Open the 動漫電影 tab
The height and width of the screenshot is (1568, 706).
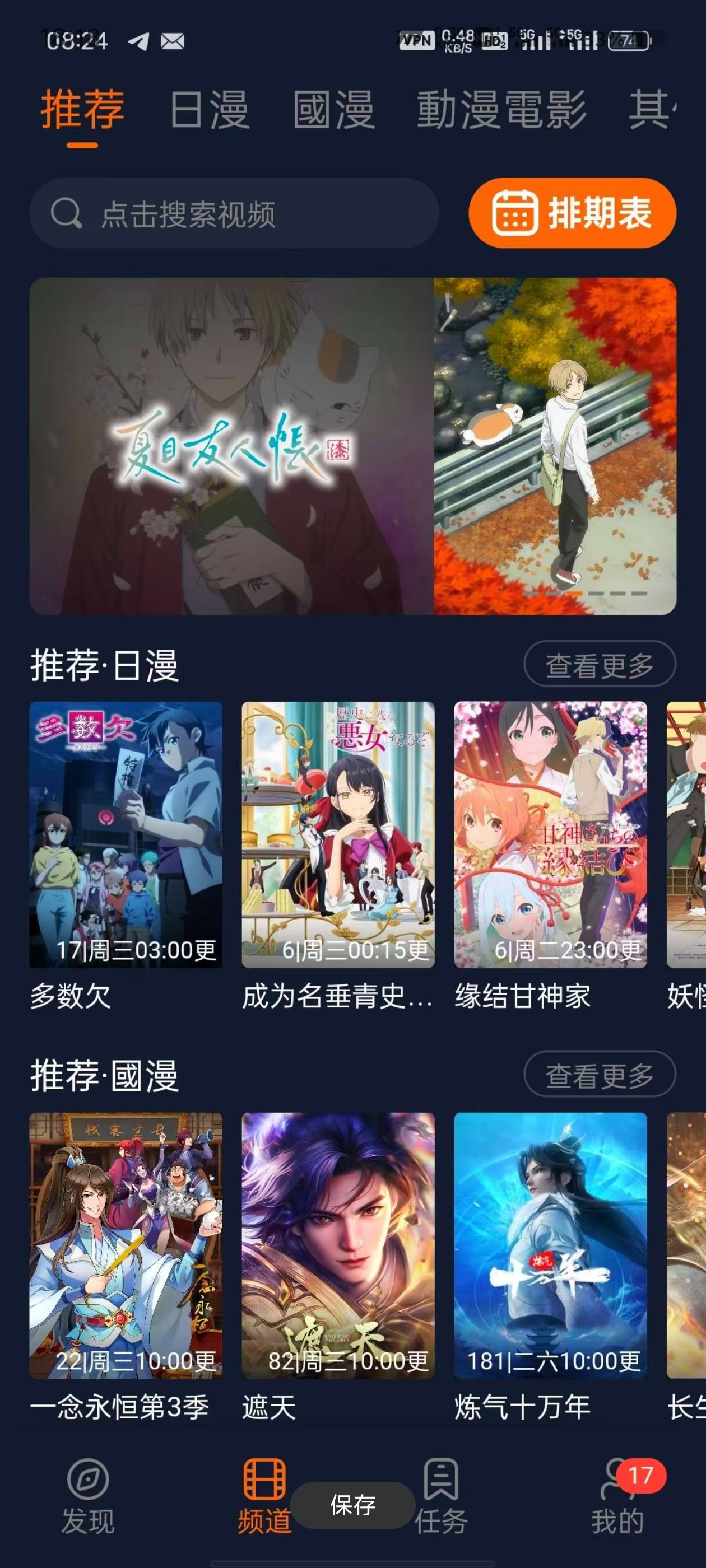(x=501, y=110)
